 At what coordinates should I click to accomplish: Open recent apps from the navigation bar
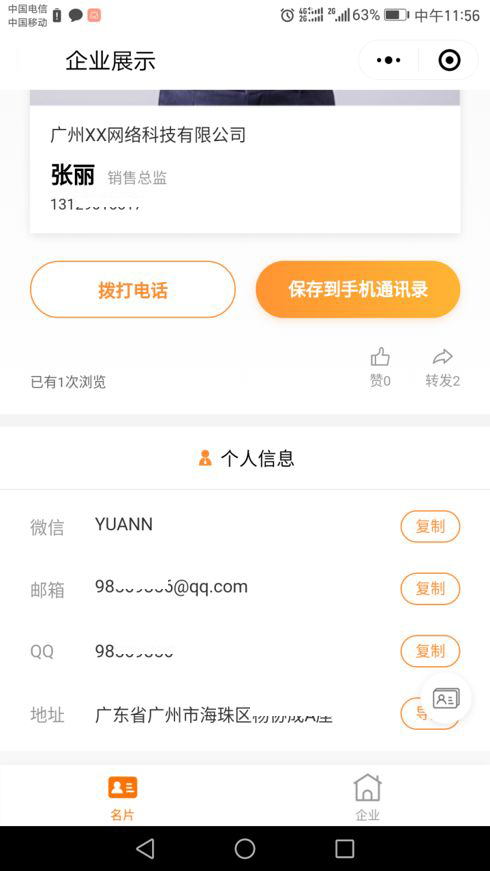344,849
